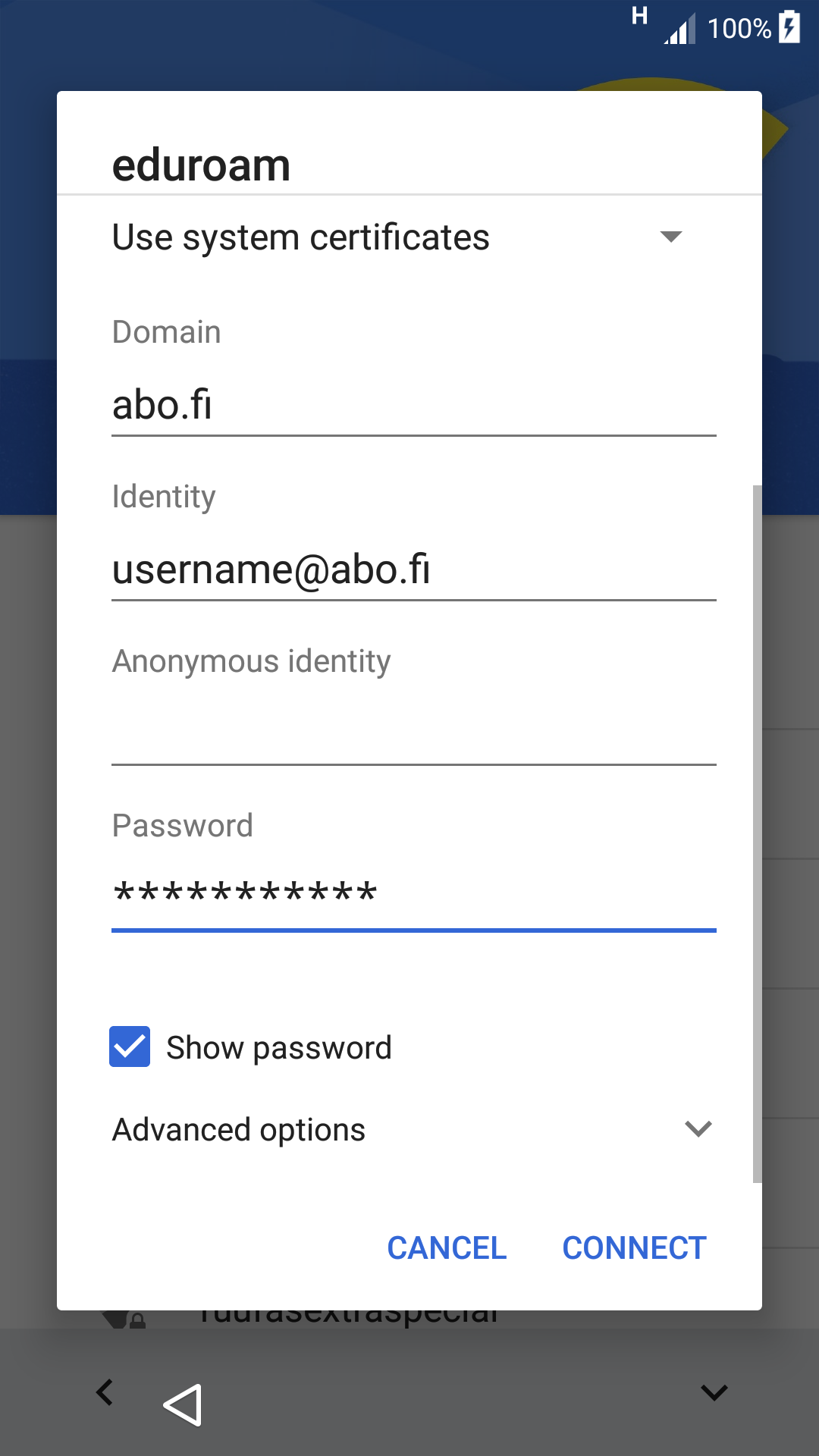Edit the Identity field
Image resolution: width=819 pixels, height=1456 pixels.
[414, 570]
